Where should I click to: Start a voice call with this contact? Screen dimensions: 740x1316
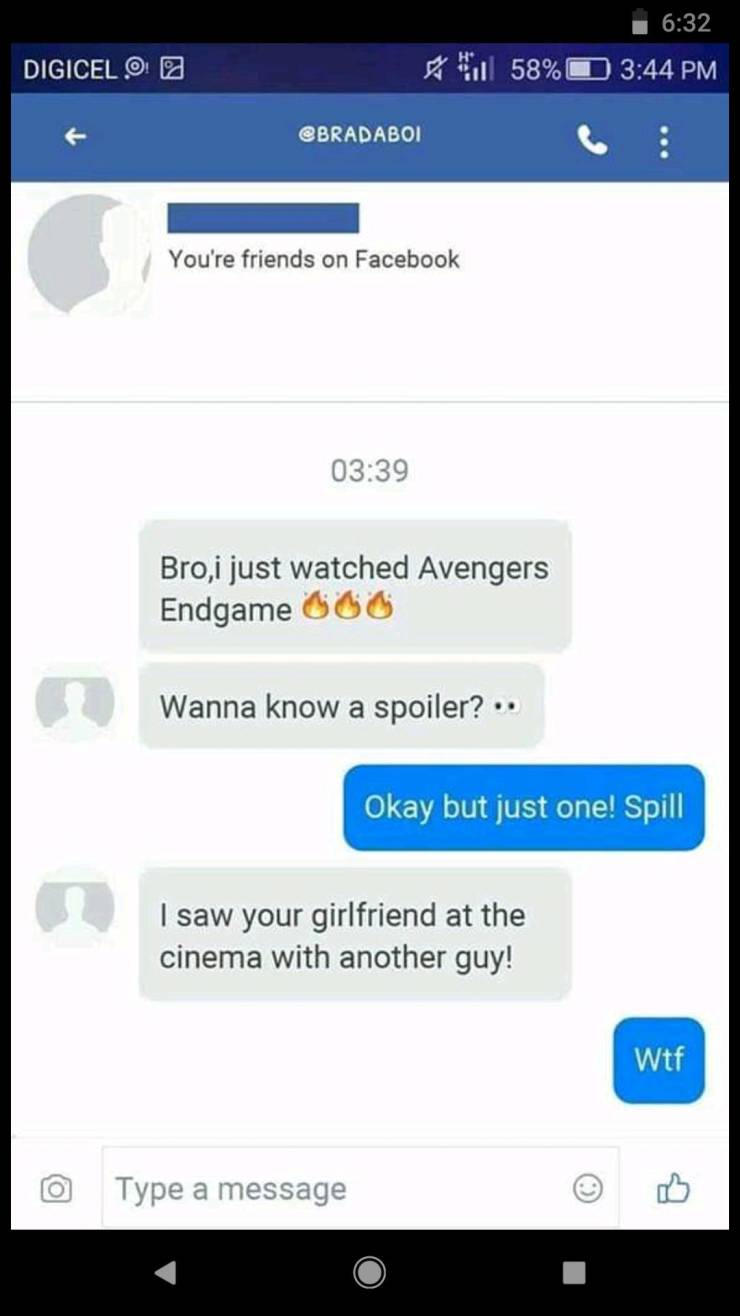pos(593,141)
